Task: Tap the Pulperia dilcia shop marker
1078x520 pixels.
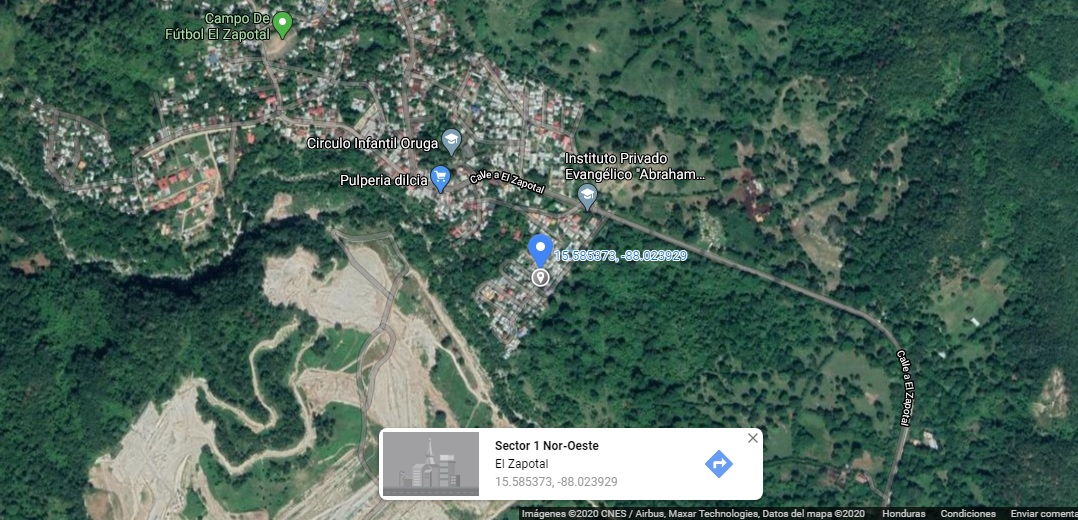Action: [441, 178]
